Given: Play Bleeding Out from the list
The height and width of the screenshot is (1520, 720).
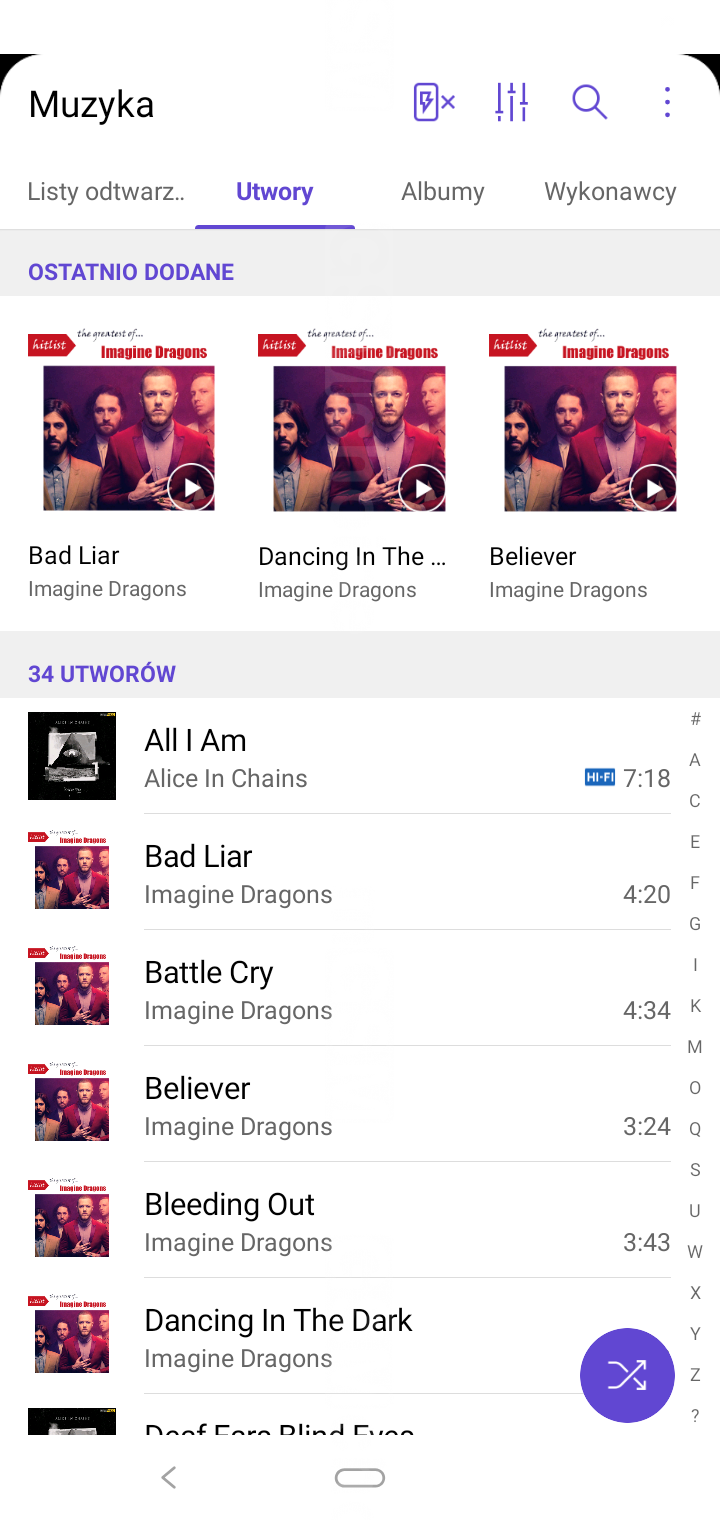Looking at the screenshot, I should (x=350, y=1221).
